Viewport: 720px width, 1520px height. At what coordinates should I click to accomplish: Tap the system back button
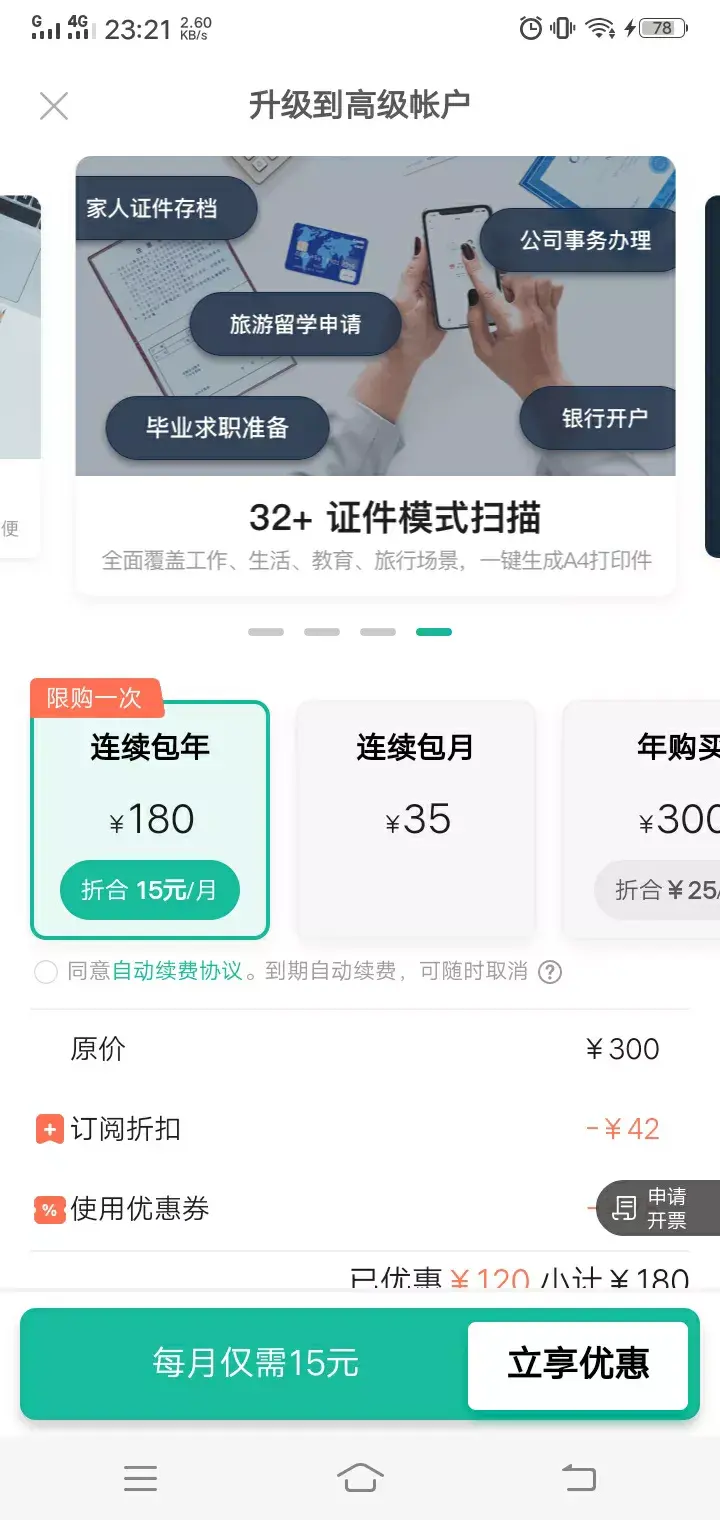coord(579,1477)
